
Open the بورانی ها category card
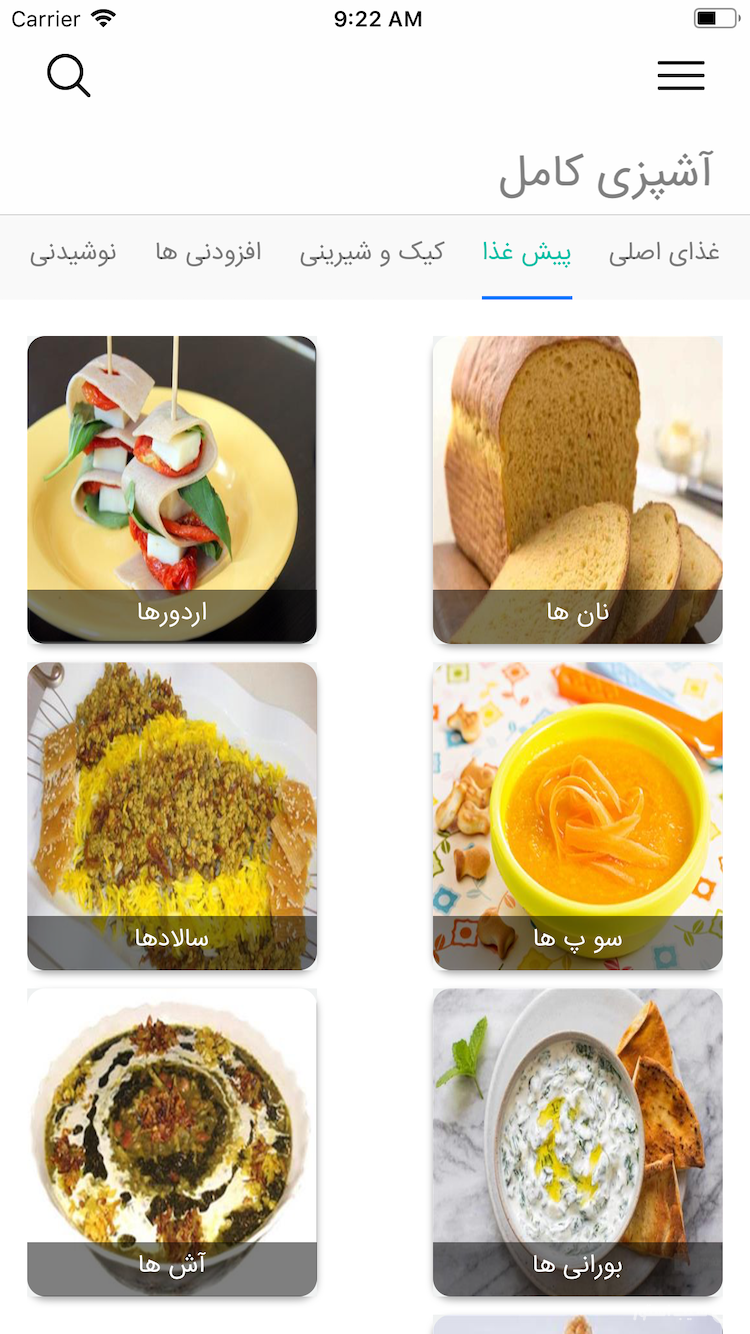click(577, 1141)
